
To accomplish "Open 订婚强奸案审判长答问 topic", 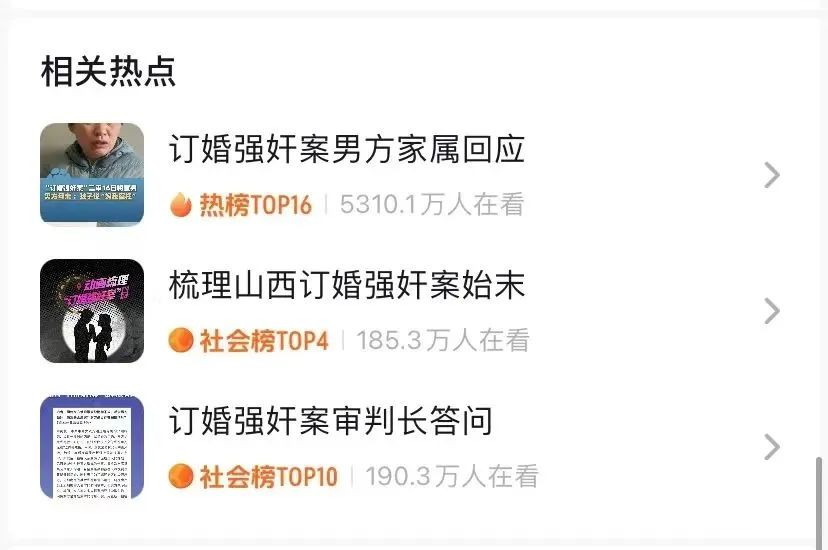I will coord(331,422).
